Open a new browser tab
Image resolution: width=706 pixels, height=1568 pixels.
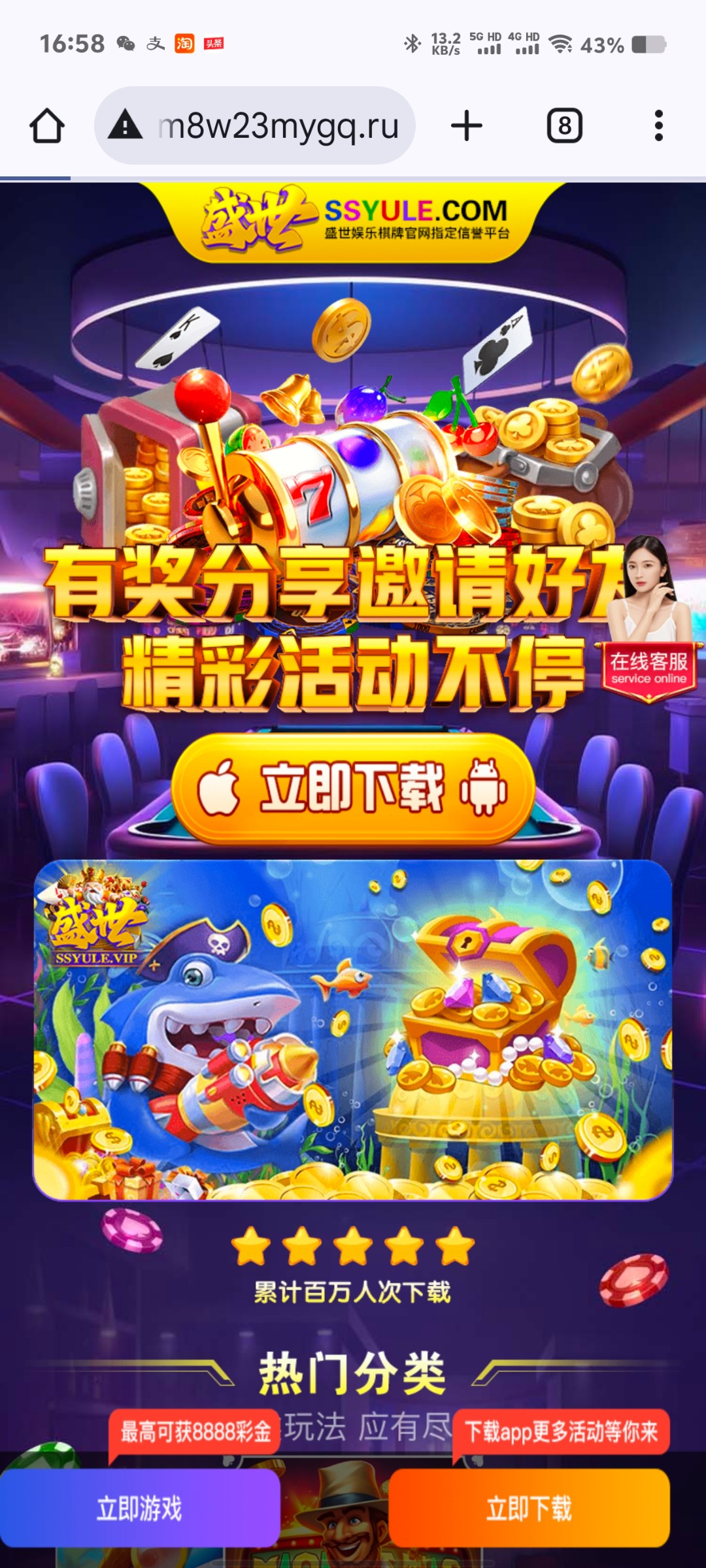(467, 125)
